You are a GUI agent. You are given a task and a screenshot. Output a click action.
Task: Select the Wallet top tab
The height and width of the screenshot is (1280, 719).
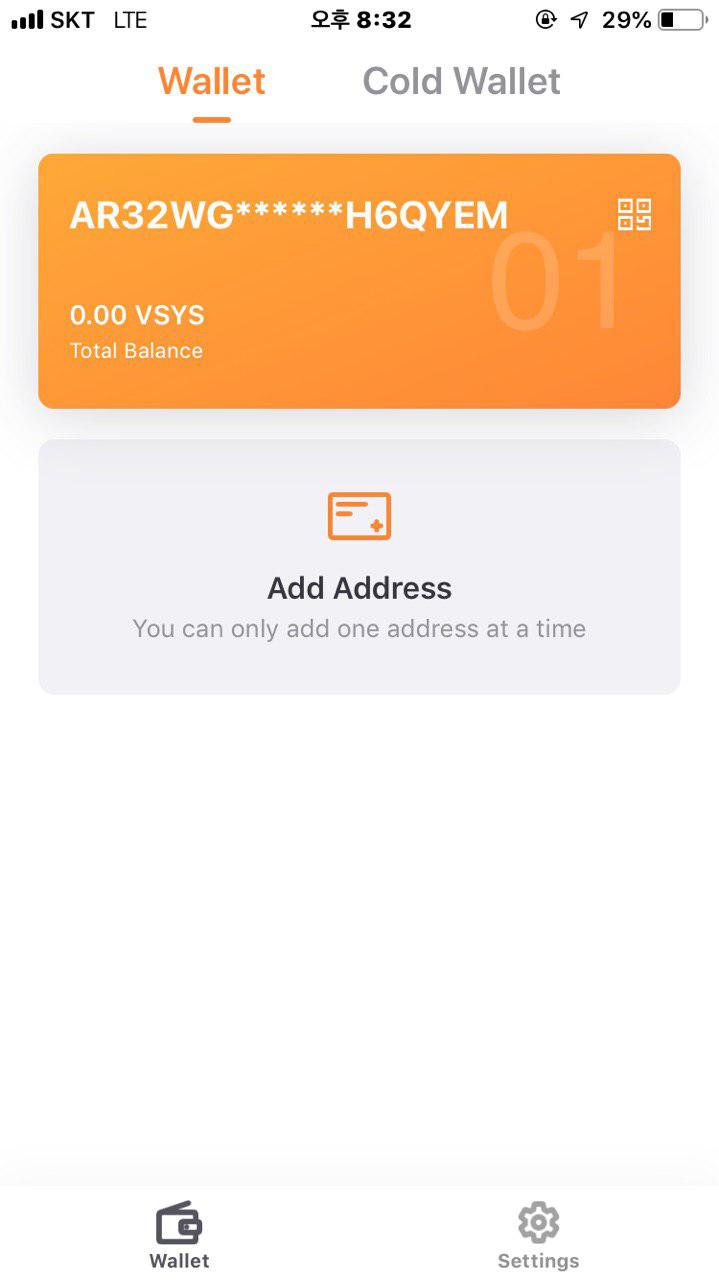coord(212,81)
